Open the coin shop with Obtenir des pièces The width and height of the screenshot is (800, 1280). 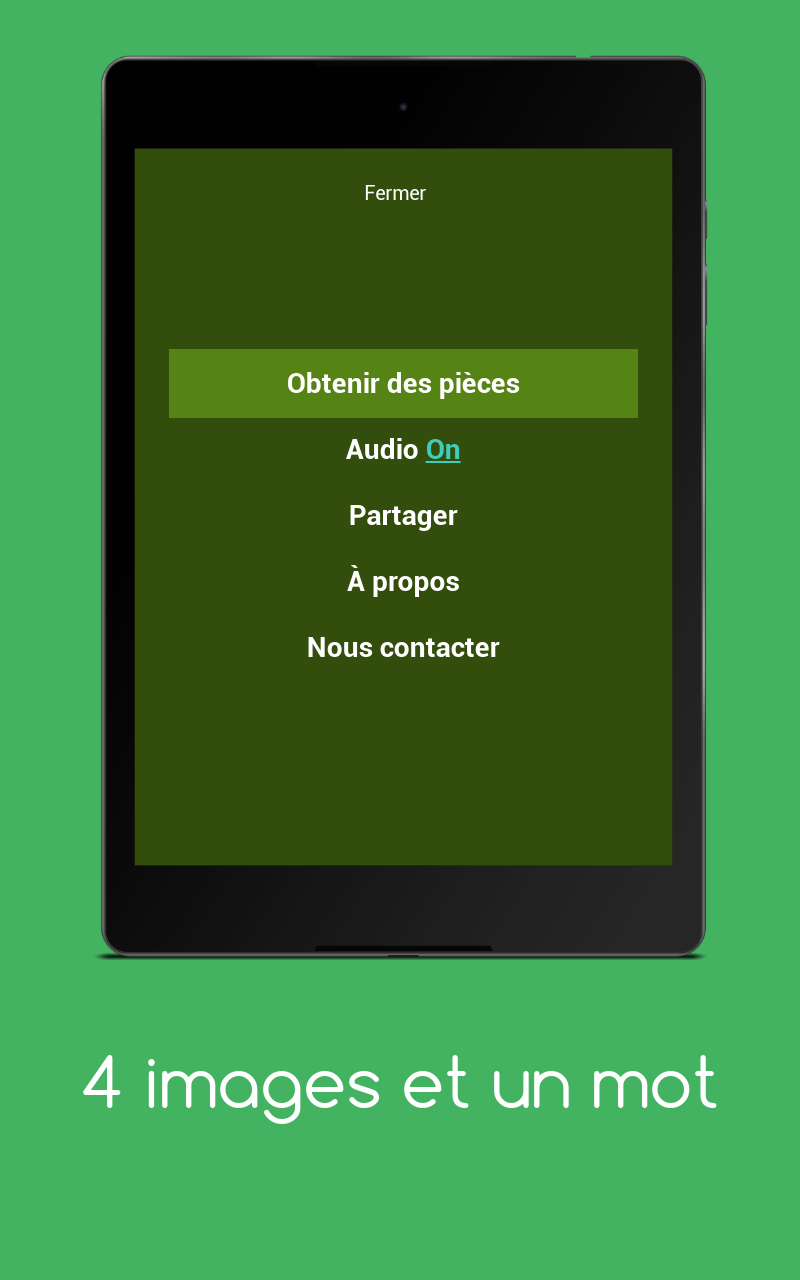[x=403, y=383]
